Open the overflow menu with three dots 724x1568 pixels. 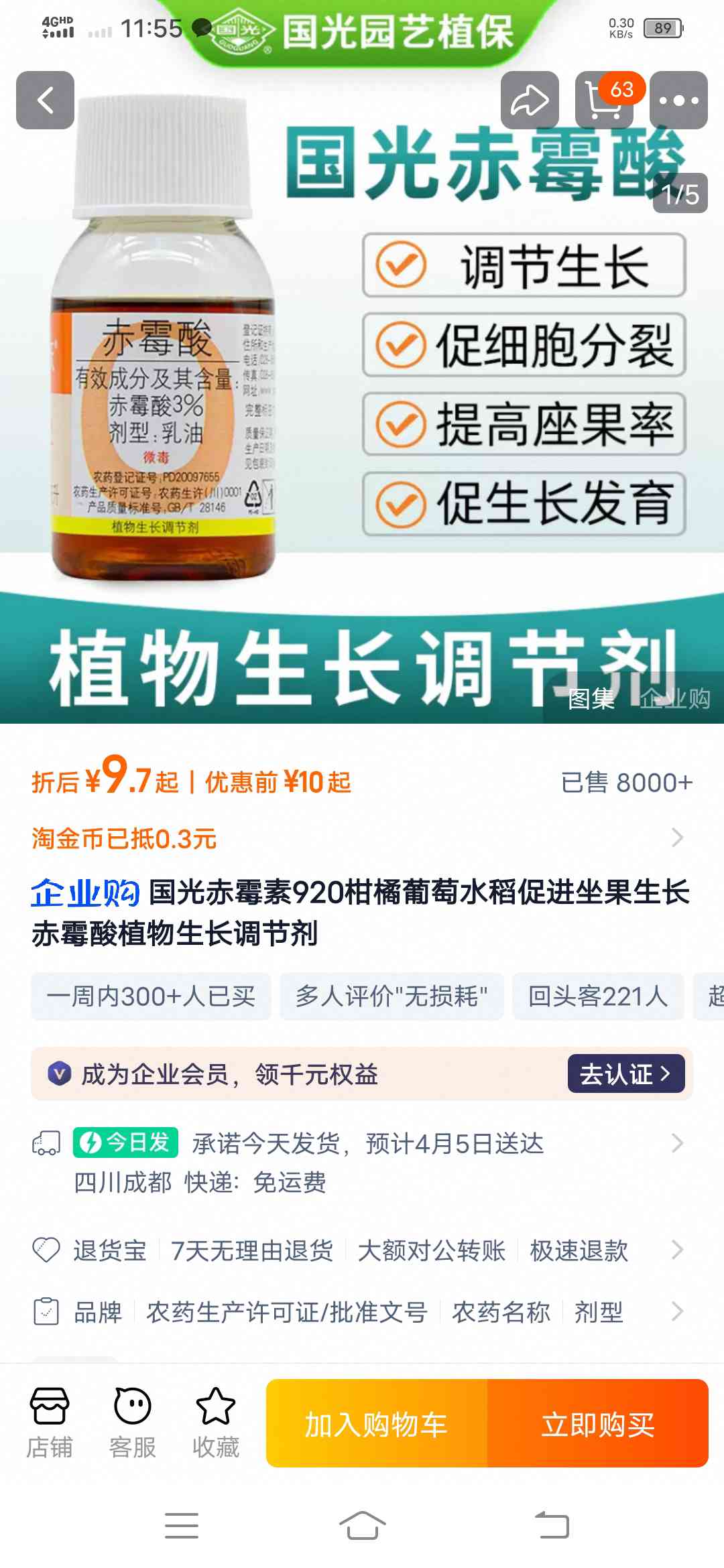[678, 100]
